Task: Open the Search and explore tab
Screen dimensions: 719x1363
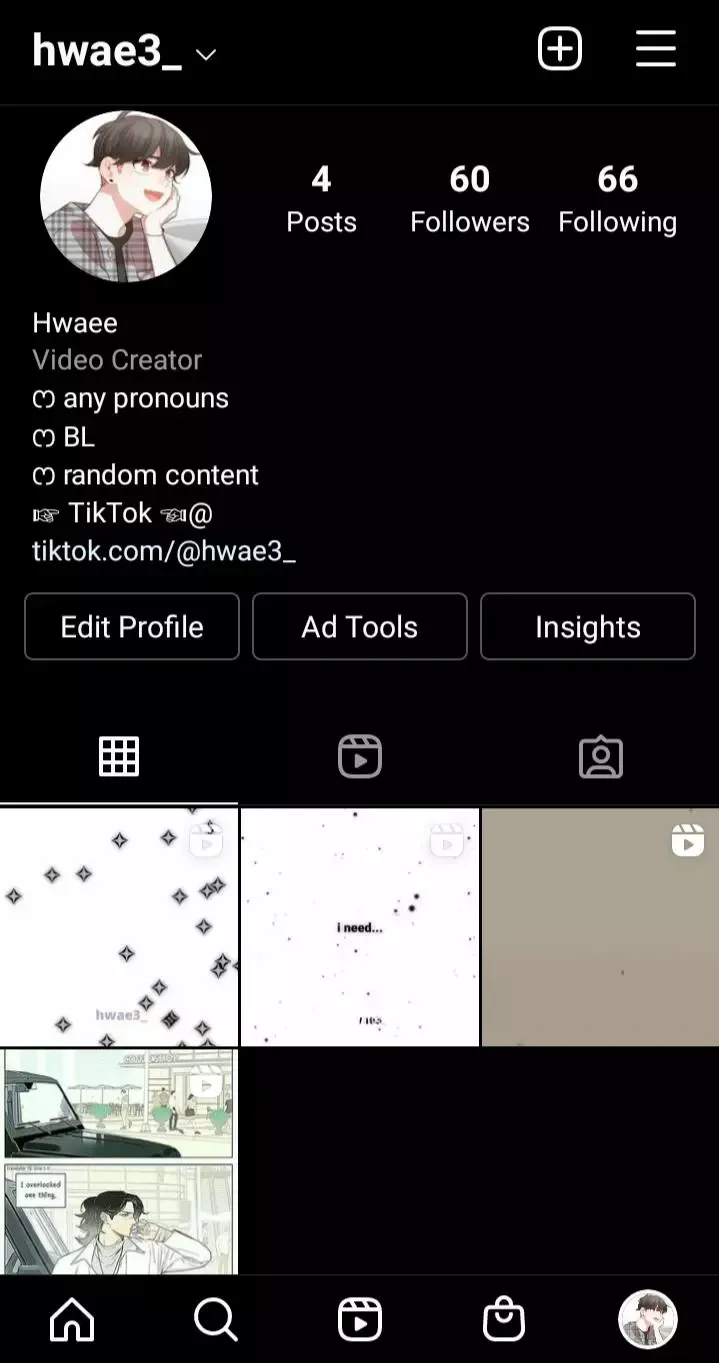Action: click(216, 1320)
